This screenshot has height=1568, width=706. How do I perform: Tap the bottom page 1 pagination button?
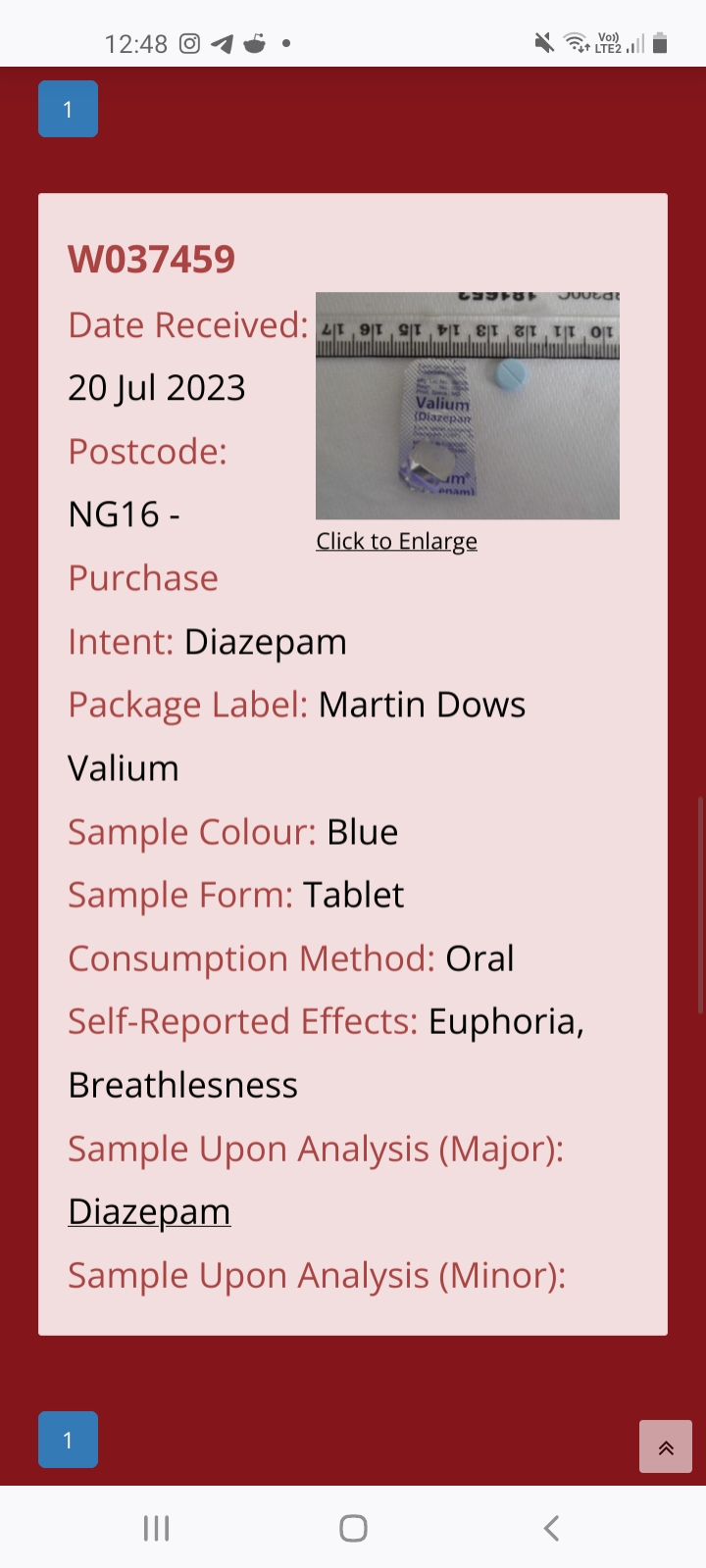click(68, 1440)
